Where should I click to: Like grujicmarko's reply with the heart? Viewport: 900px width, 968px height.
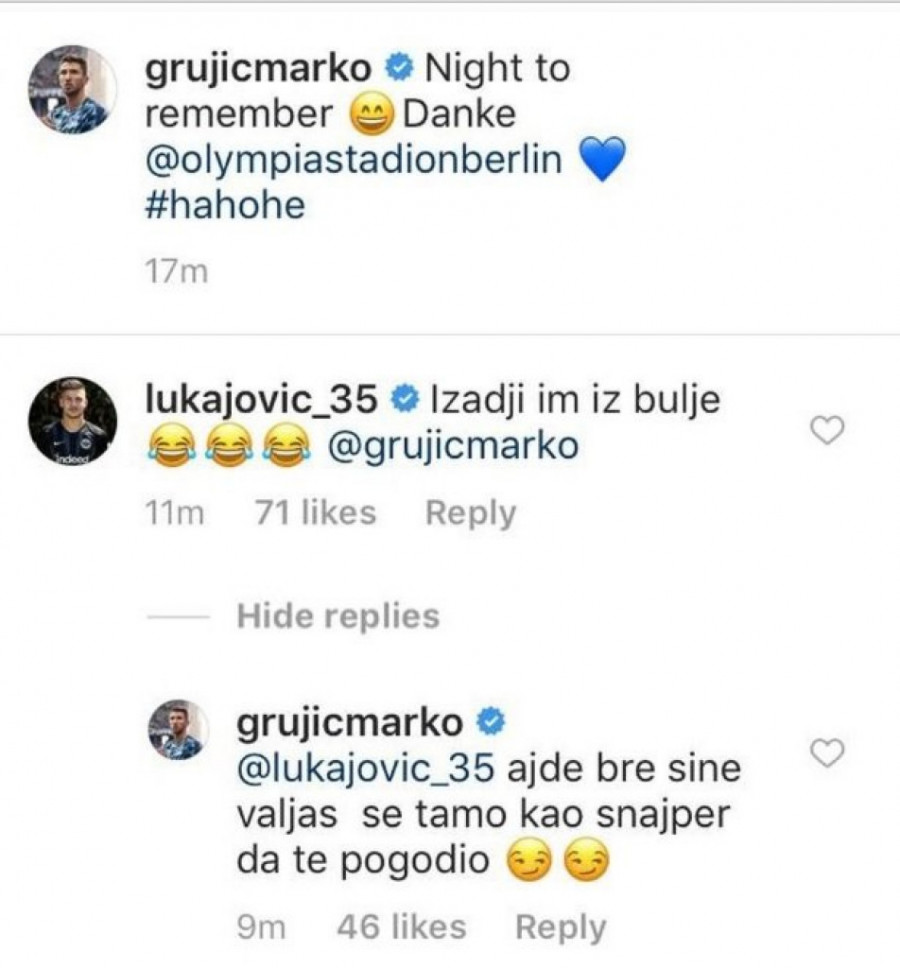pos(828,753)
